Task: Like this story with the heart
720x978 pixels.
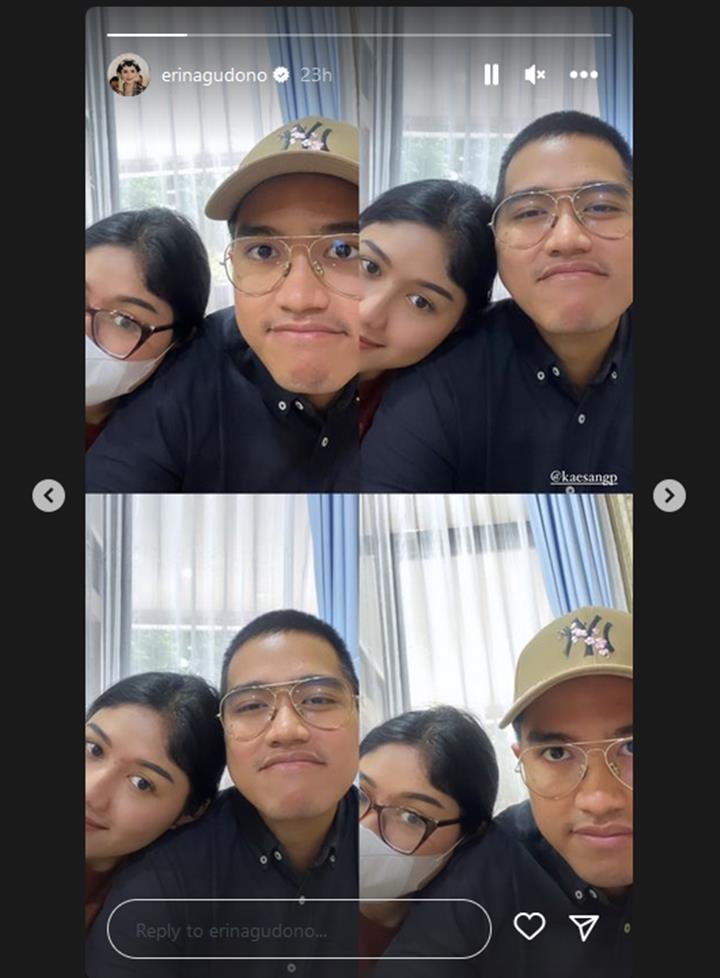Action: pos(529,927)
